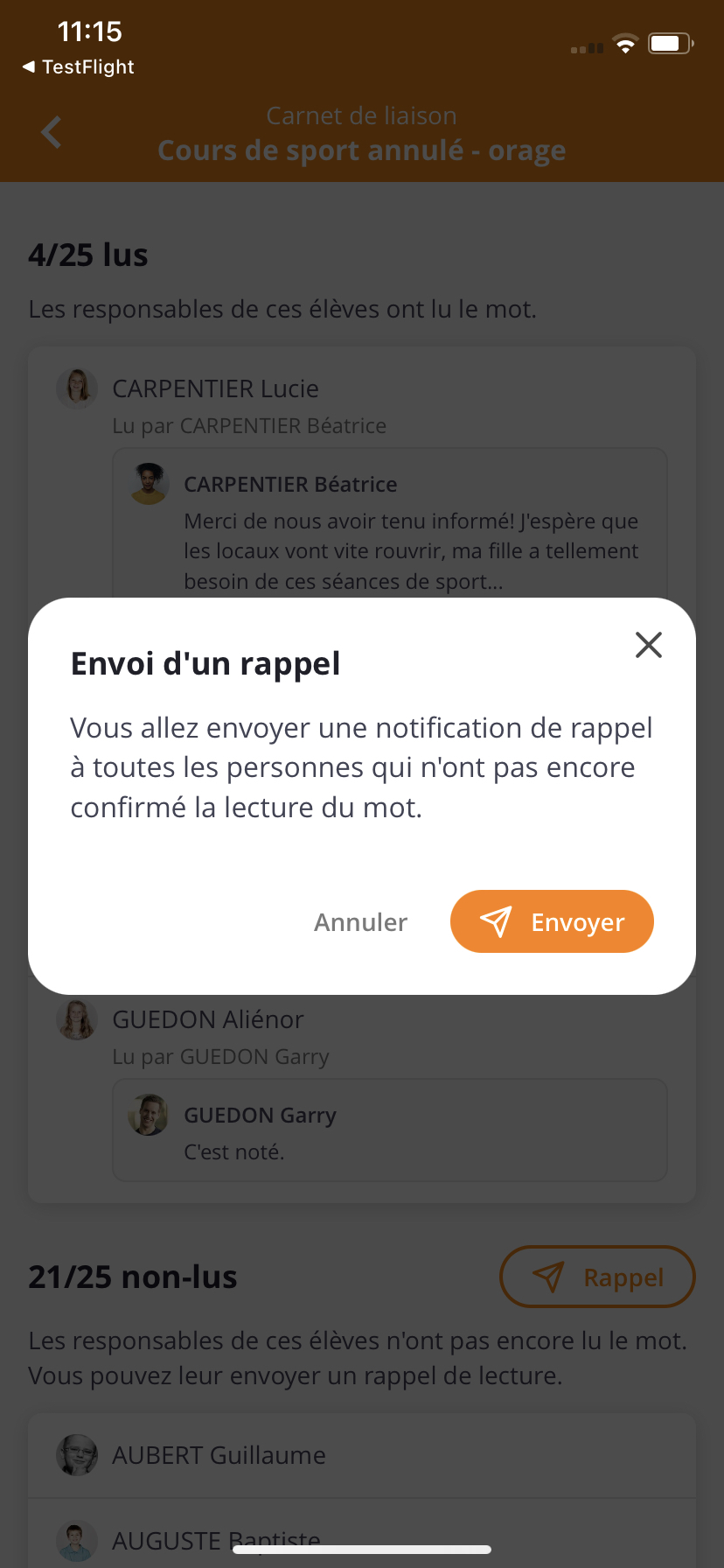Close the reminder dialog with the X
Screen dimensions: 724x1568
pyautogui.click(x=649, y=645)
